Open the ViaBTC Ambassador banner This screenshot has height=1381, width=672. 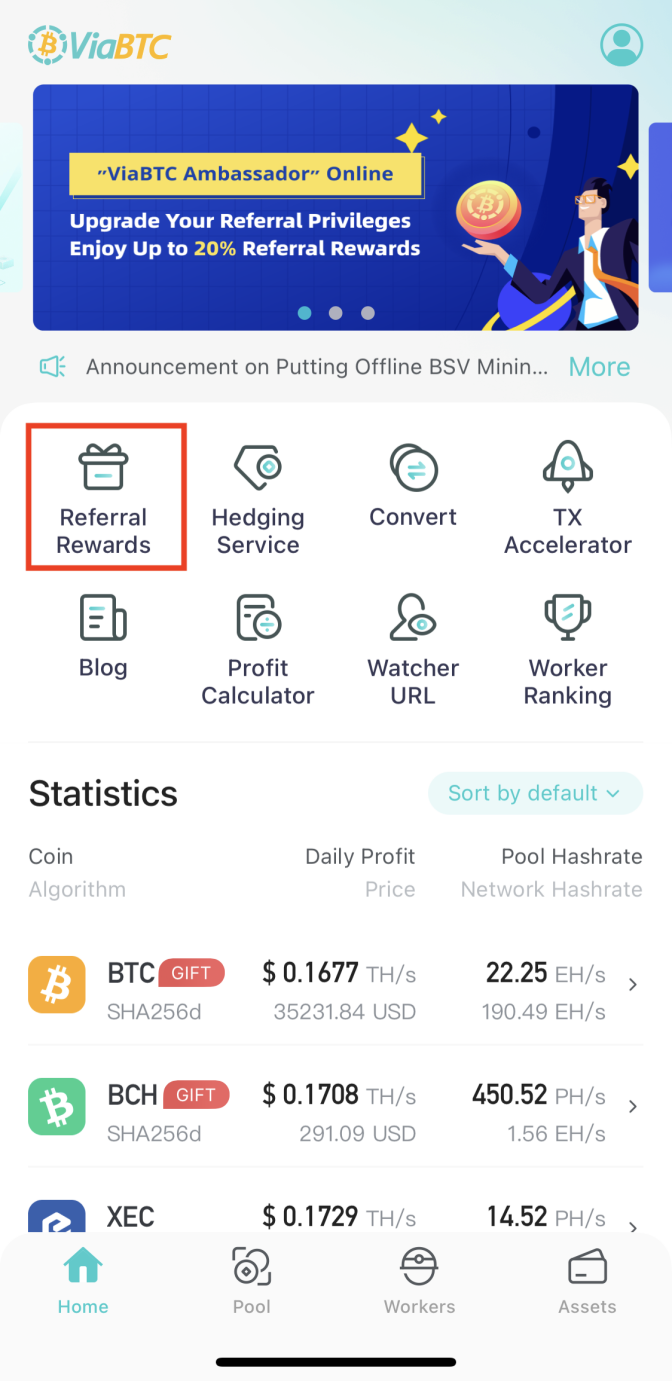[x=335, y=207]
